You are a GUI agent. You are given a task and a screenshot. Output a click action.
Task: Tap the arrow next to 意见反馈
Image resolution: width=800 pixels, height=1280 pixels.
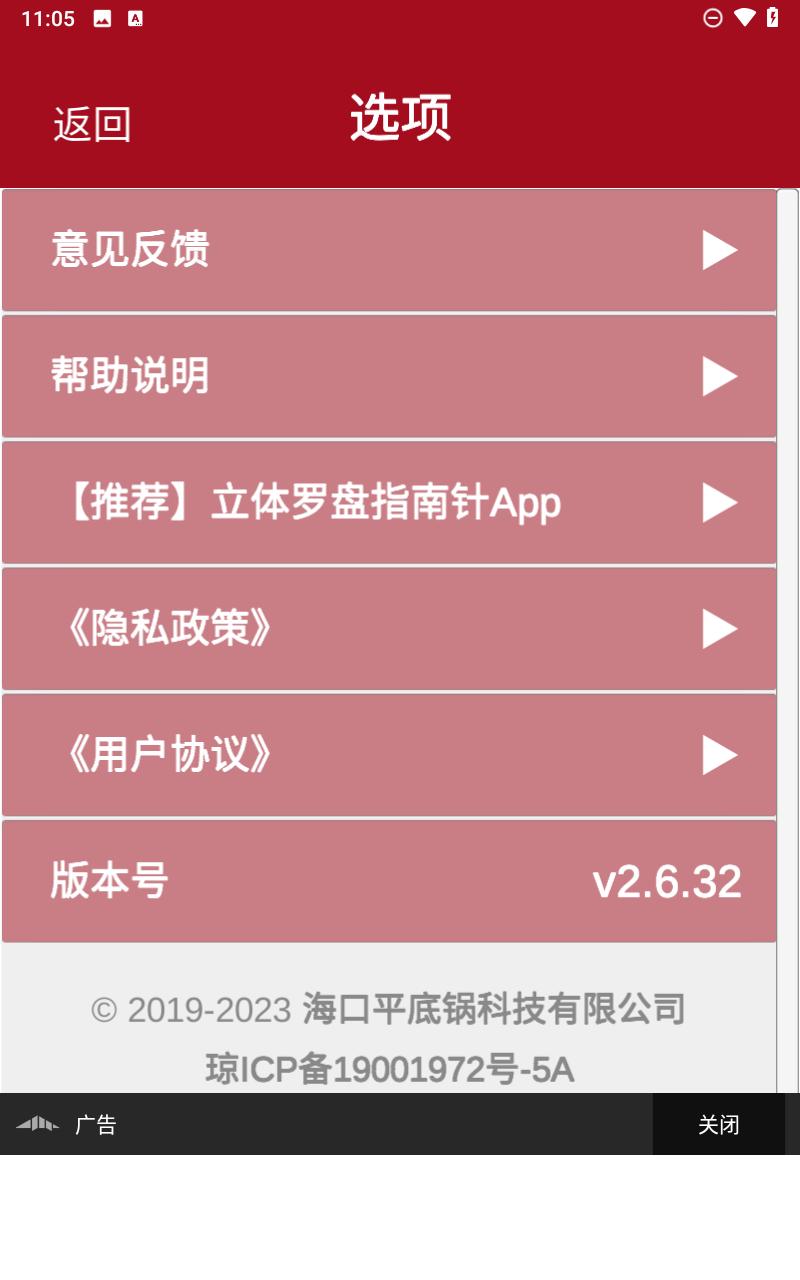[719, 250]
